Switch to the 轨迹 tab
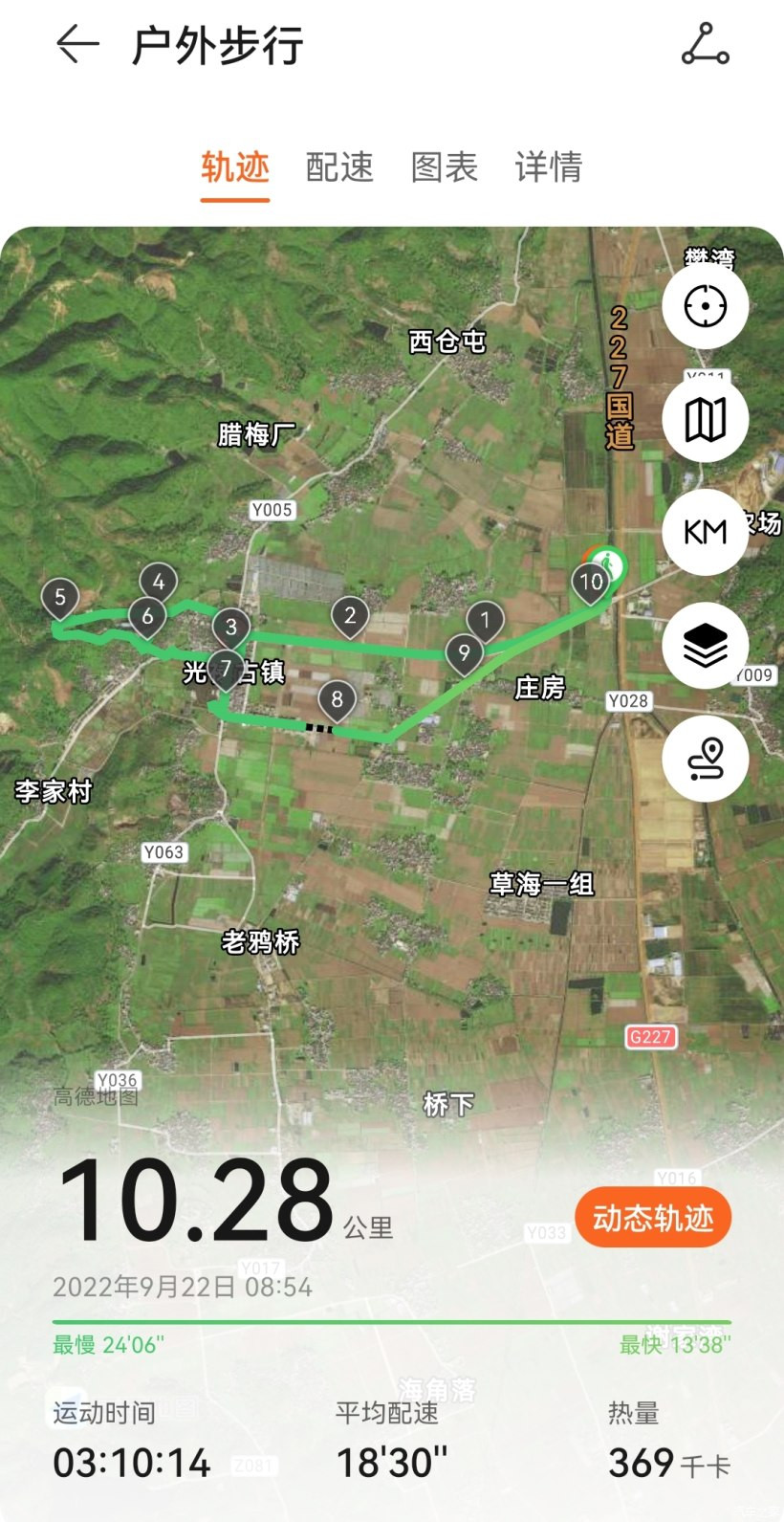 [x=235, y=167]
